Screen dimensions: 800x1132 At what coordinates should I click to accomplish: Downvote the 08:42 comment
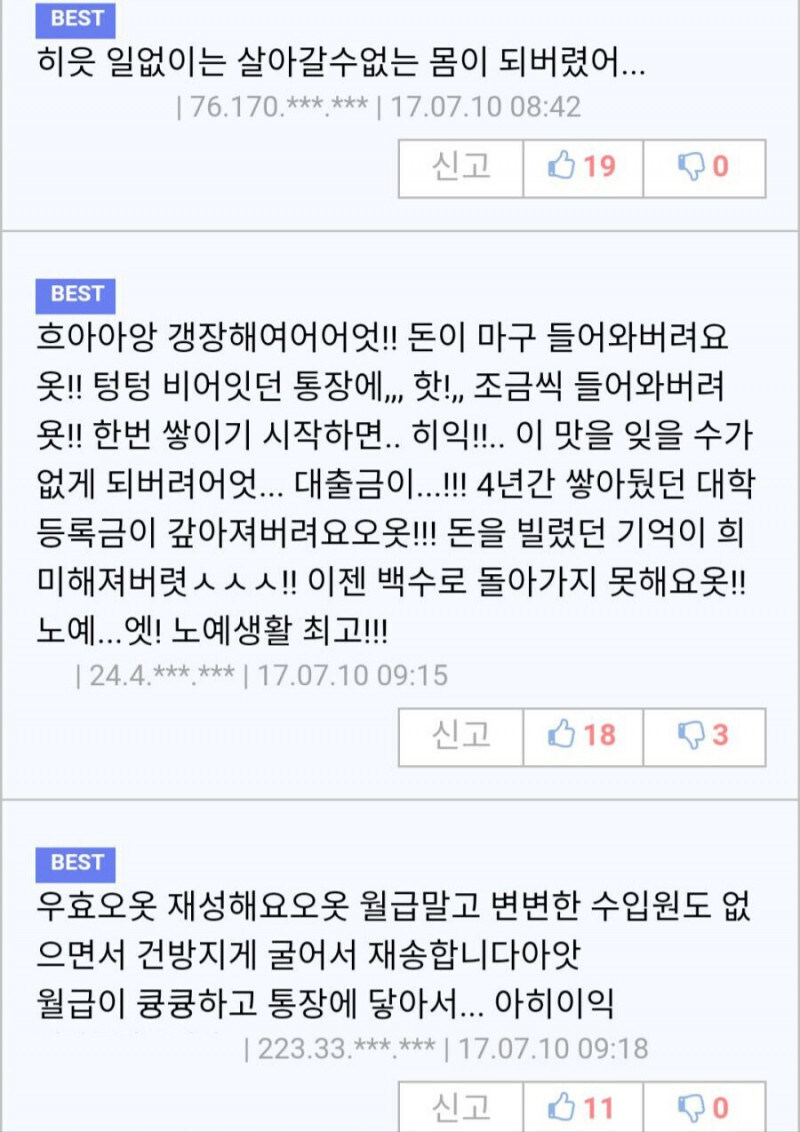704,167
